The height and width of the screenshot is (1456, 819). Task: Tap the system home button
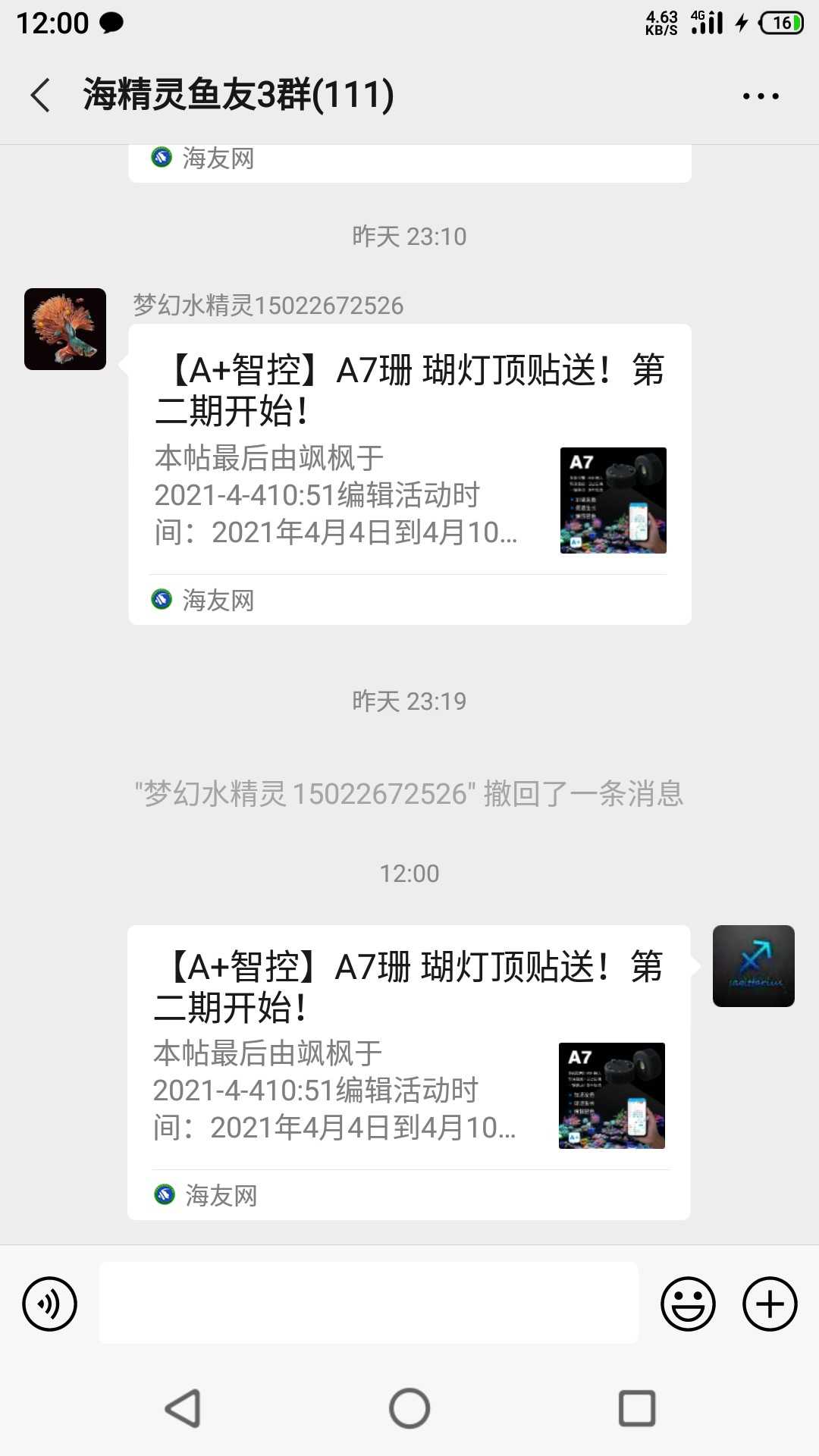click(409, 1408)
